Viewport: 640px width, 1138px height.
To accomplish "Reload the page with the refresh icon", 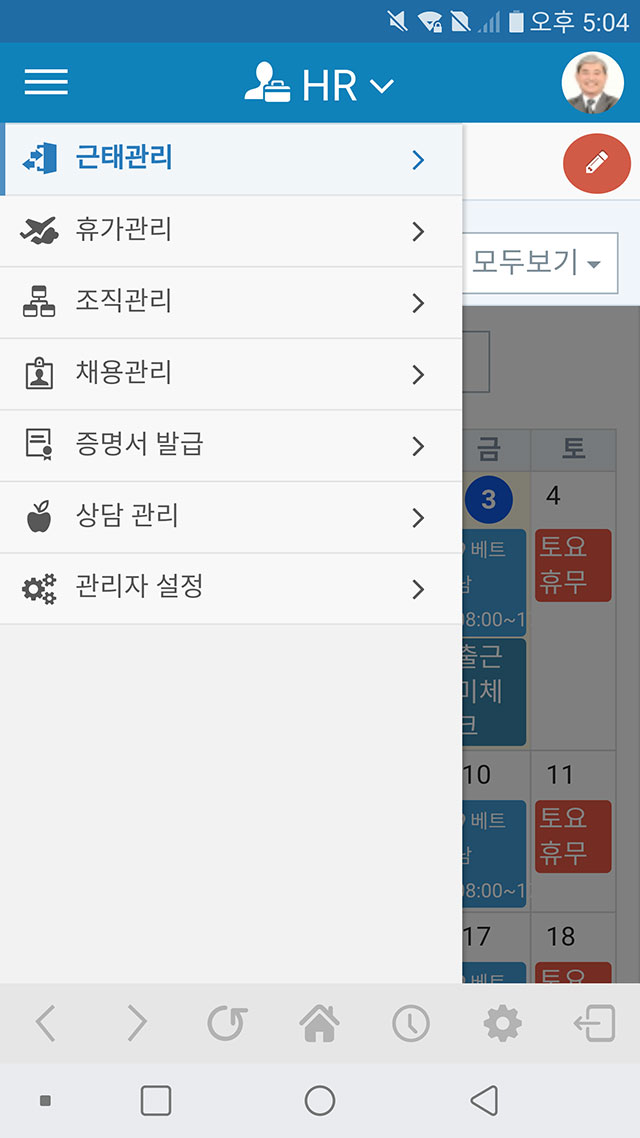I will [228, 1024].
